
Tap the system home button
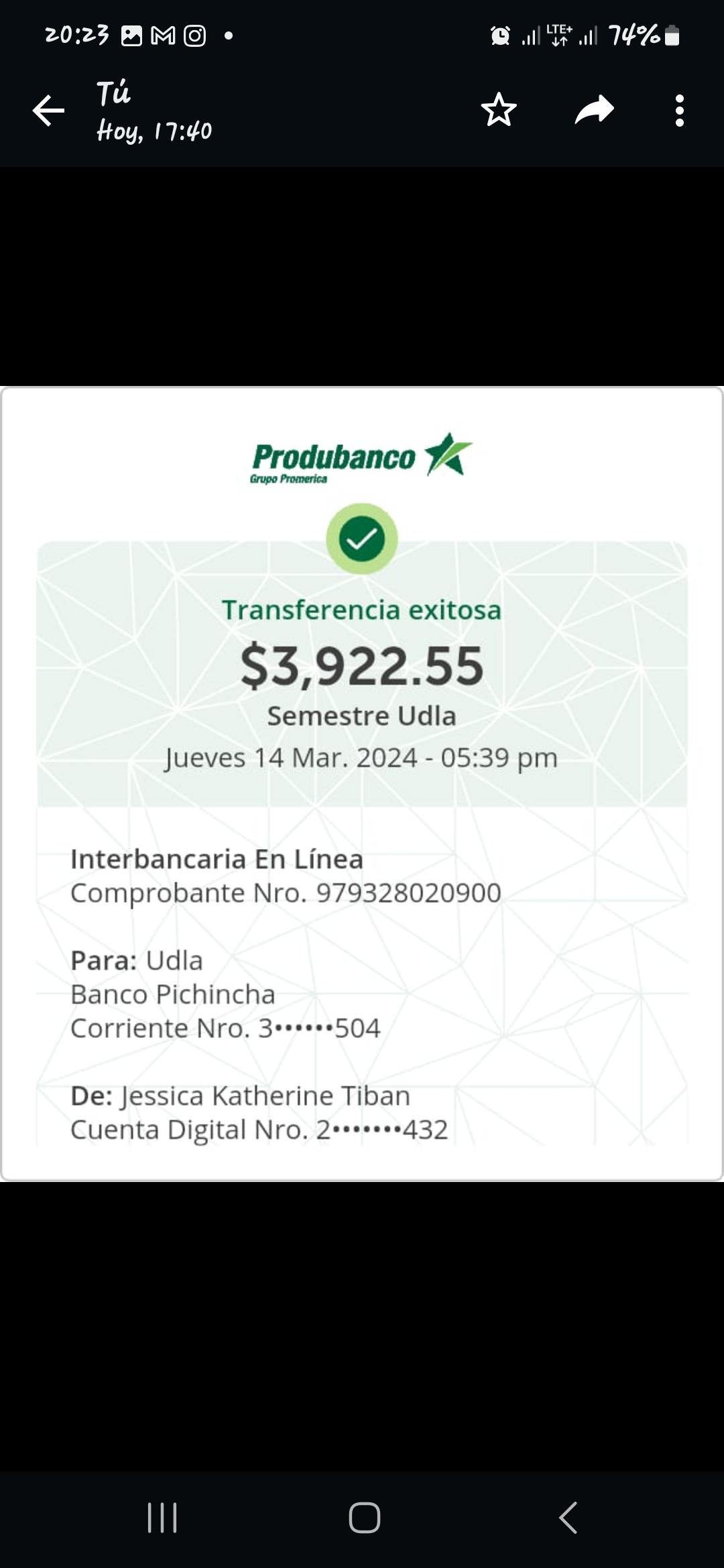tap(364, 1518)
